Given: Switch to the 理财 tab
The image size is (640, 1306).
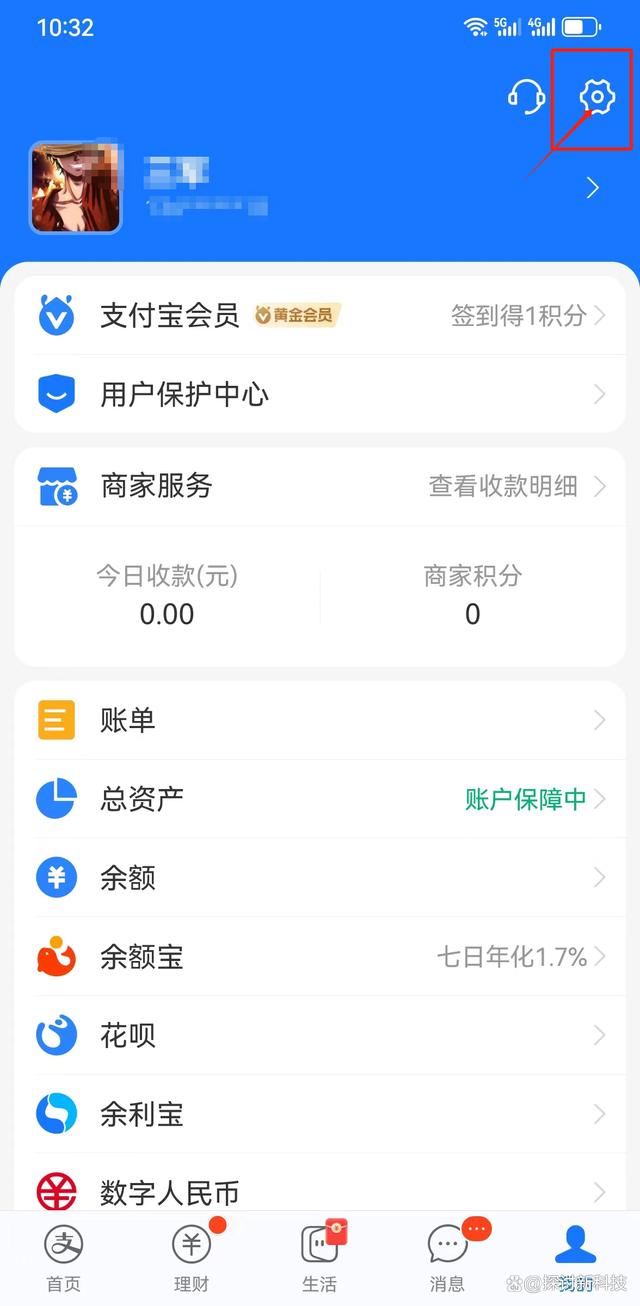Looking at the screenshot, I should pyautogui.click(x=191, y=1257).
